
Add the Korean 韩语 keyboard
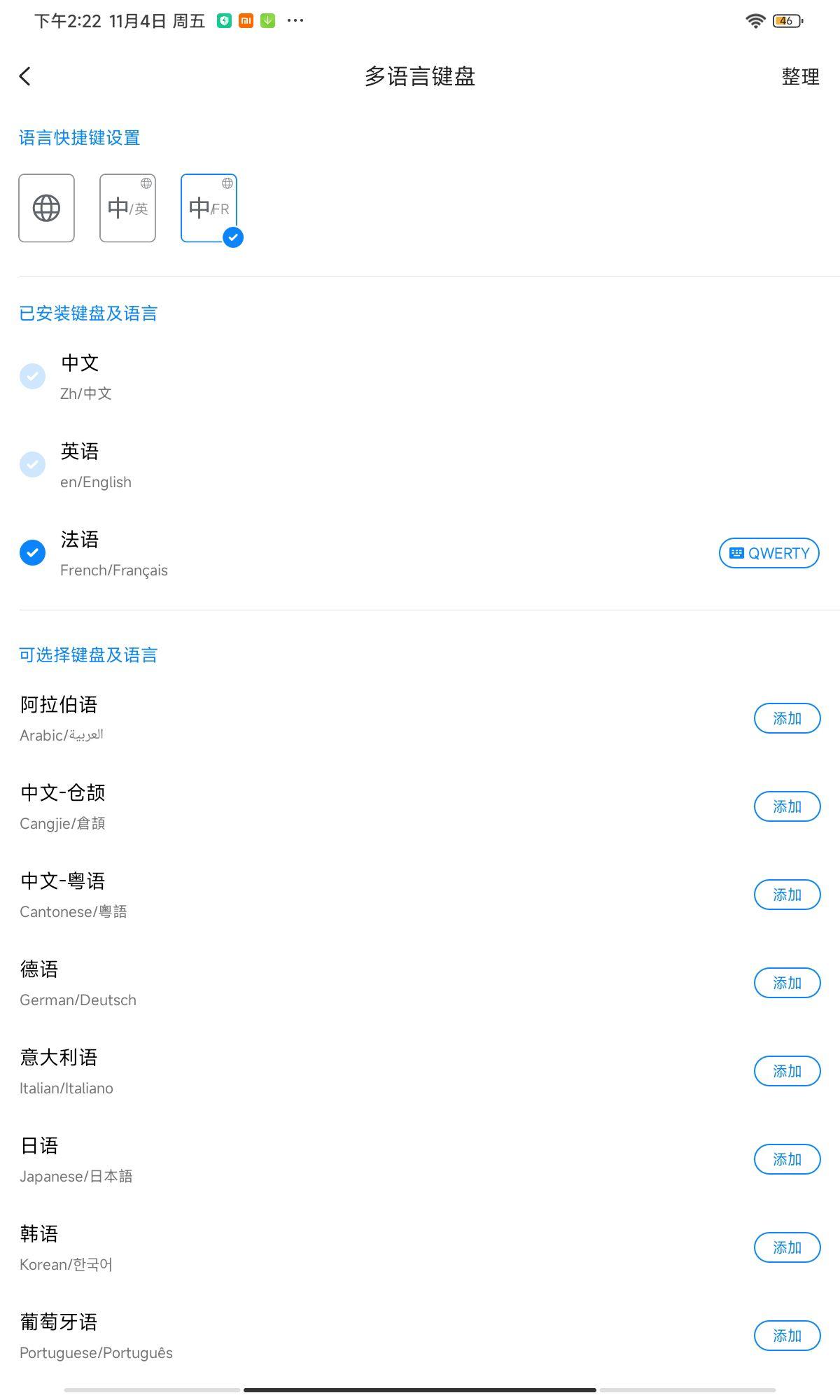coord(787,1247)
